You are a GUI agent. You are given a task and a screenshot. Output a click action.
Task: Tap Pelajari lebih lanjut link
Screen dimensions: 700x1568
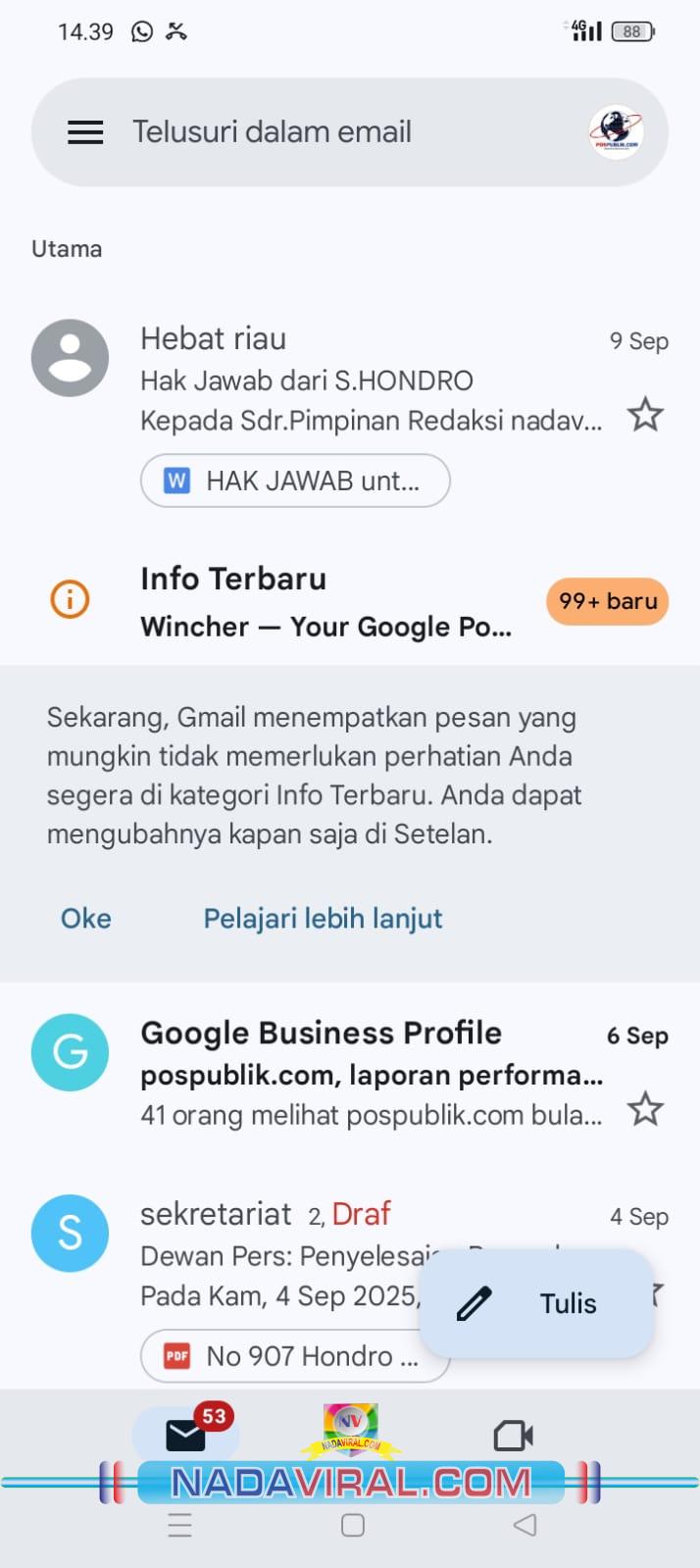click(x=323, y=919)
